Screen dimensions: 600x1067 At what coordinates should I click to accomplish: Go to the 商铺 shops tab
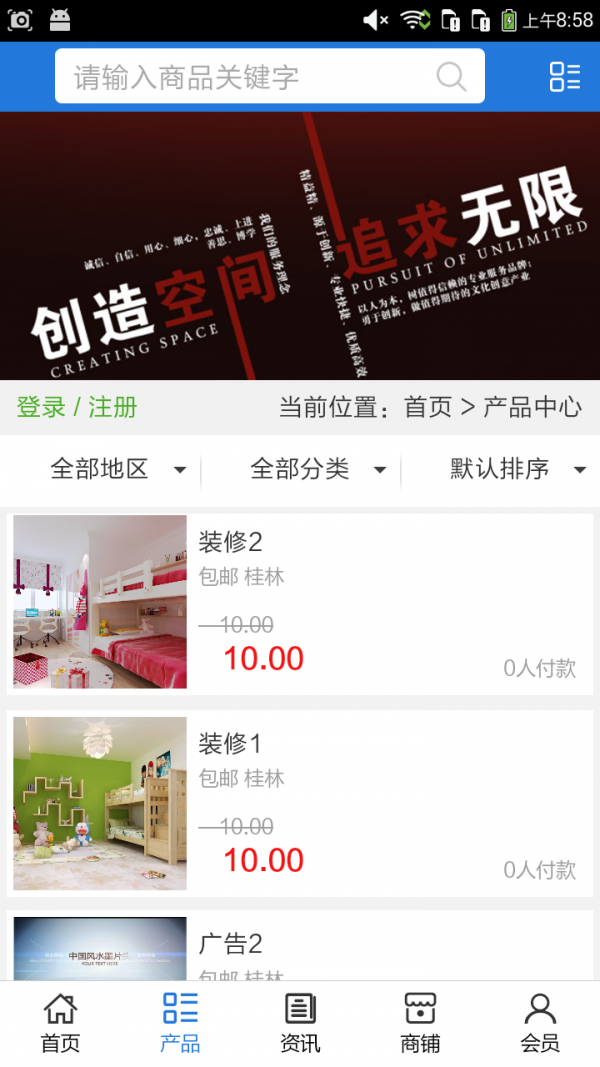[x=420, y=1023]
